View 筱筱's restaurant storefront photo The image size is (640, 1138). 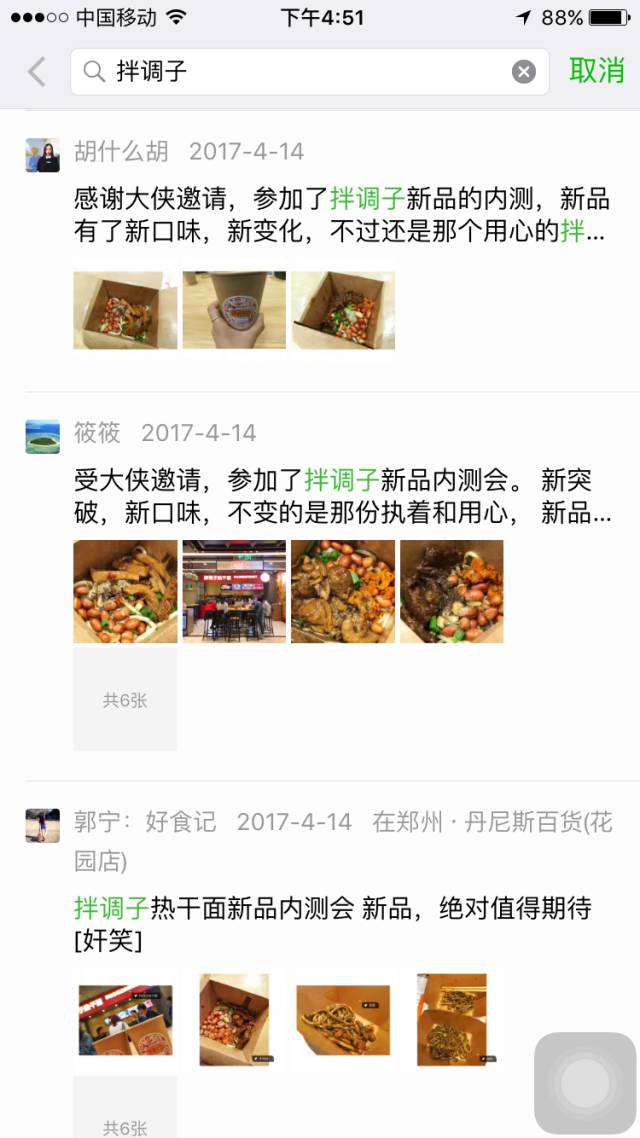[234, 591]
